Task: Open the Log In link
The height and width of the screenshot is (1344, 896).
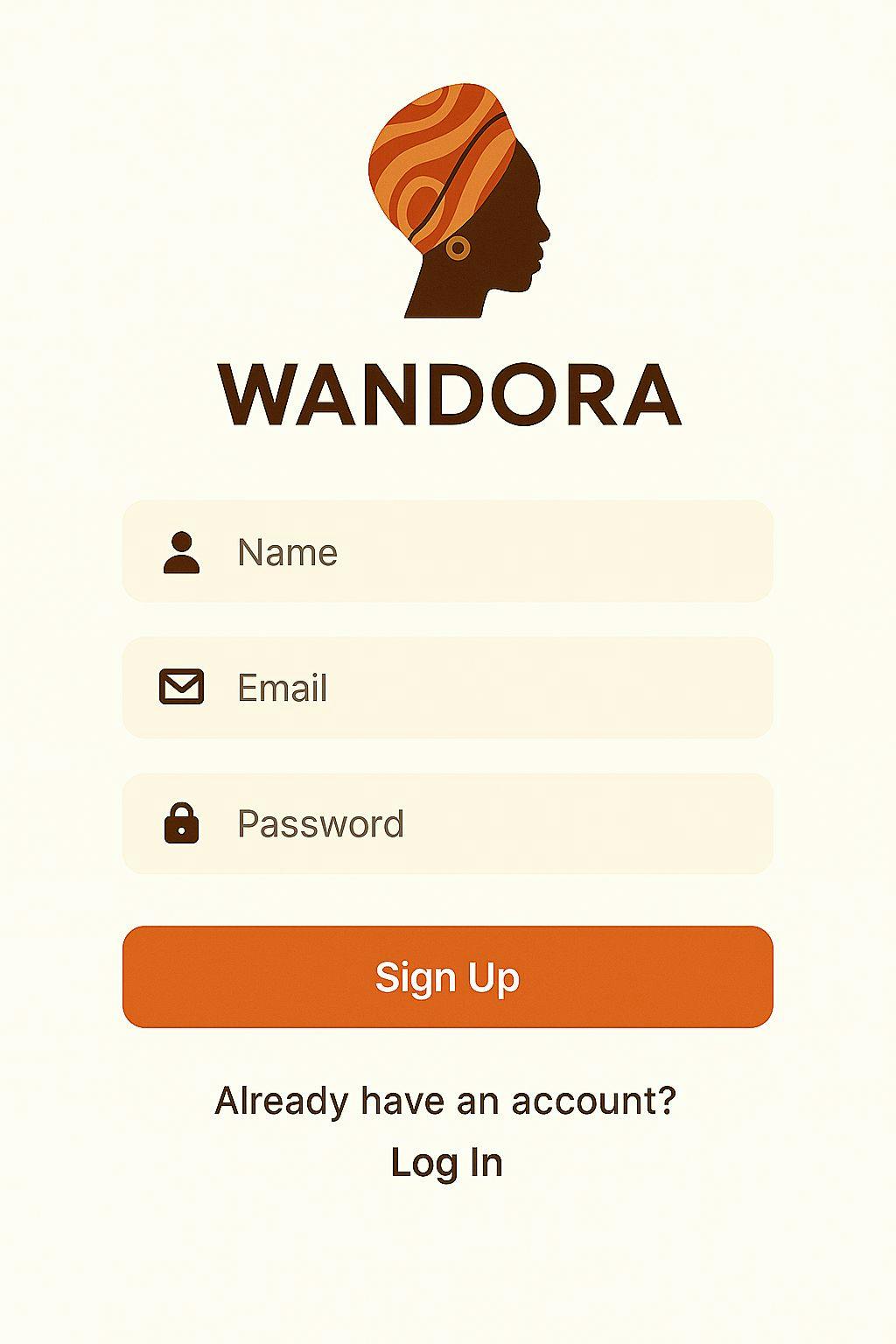Action: tap(446, 1163)
